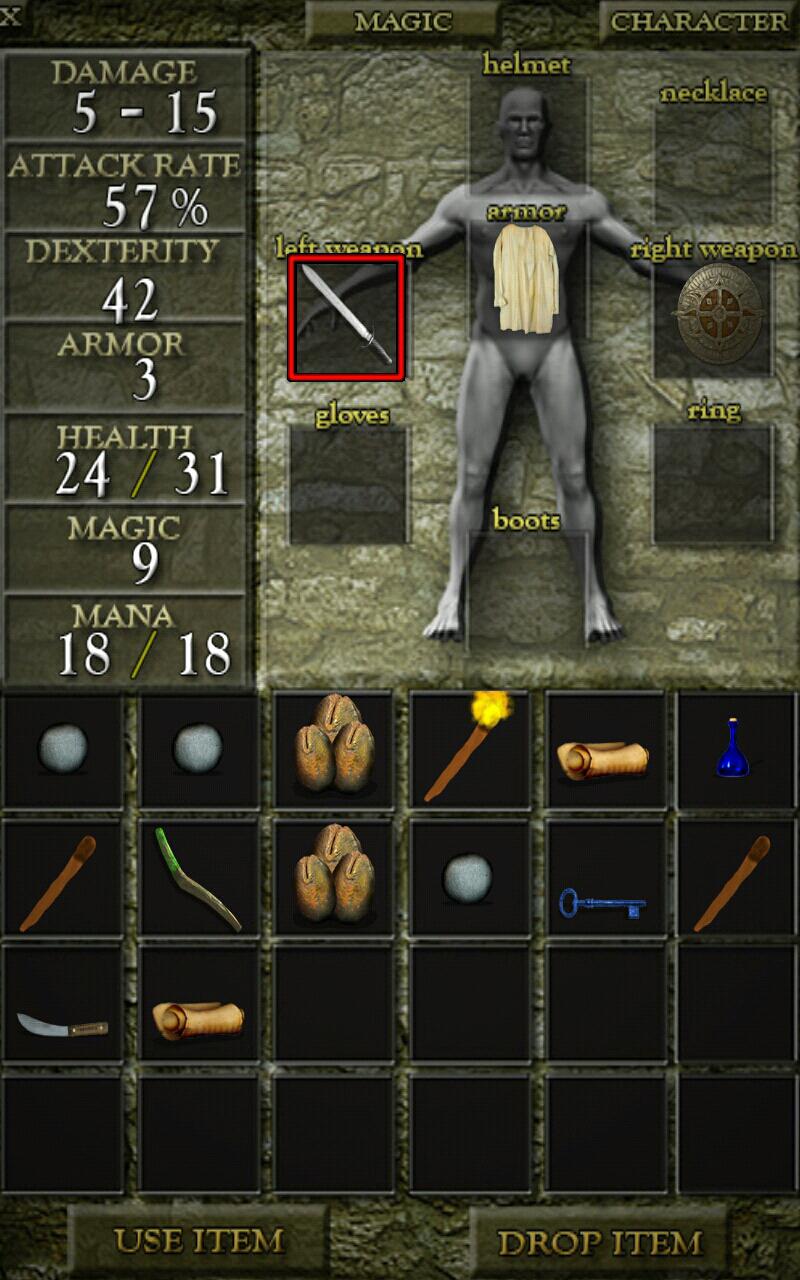Select the shield in right weapon slot
Screen dimensions: 800x1280
click(x=713, y=317)
